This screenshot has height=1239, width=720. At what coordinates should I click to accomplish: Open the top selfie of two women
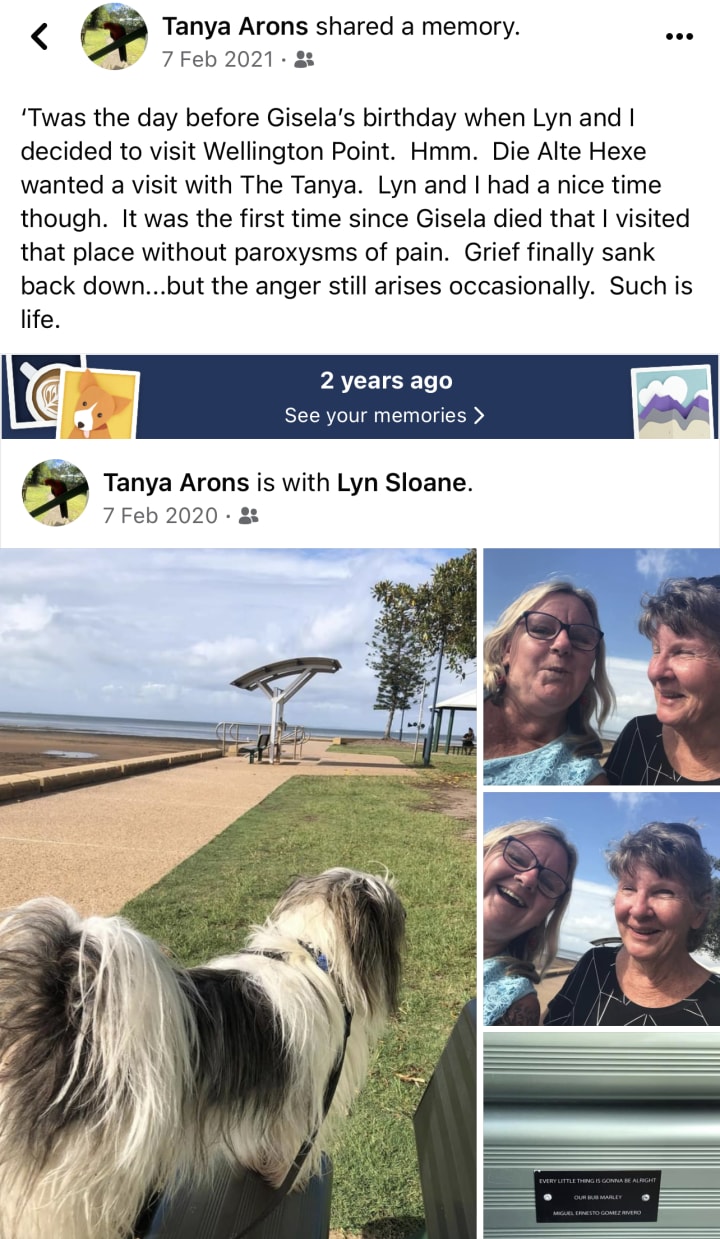[601, 666]
